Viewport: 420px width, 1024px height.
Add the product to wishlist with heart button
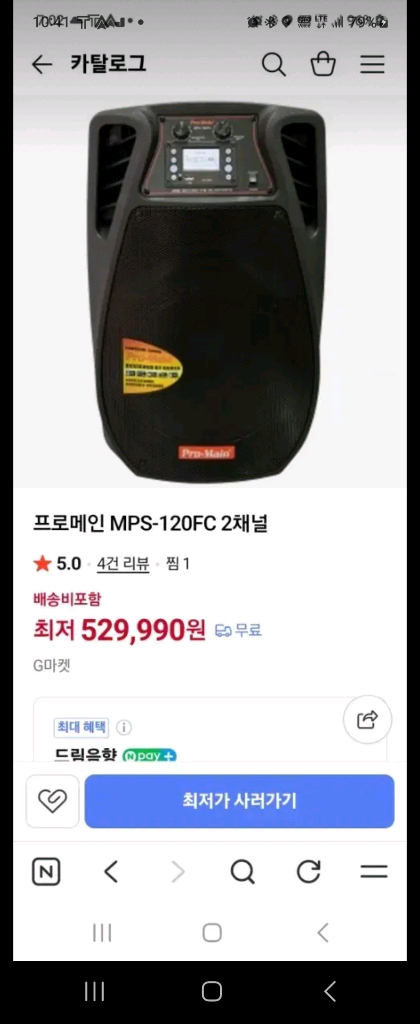coord(52,801)
